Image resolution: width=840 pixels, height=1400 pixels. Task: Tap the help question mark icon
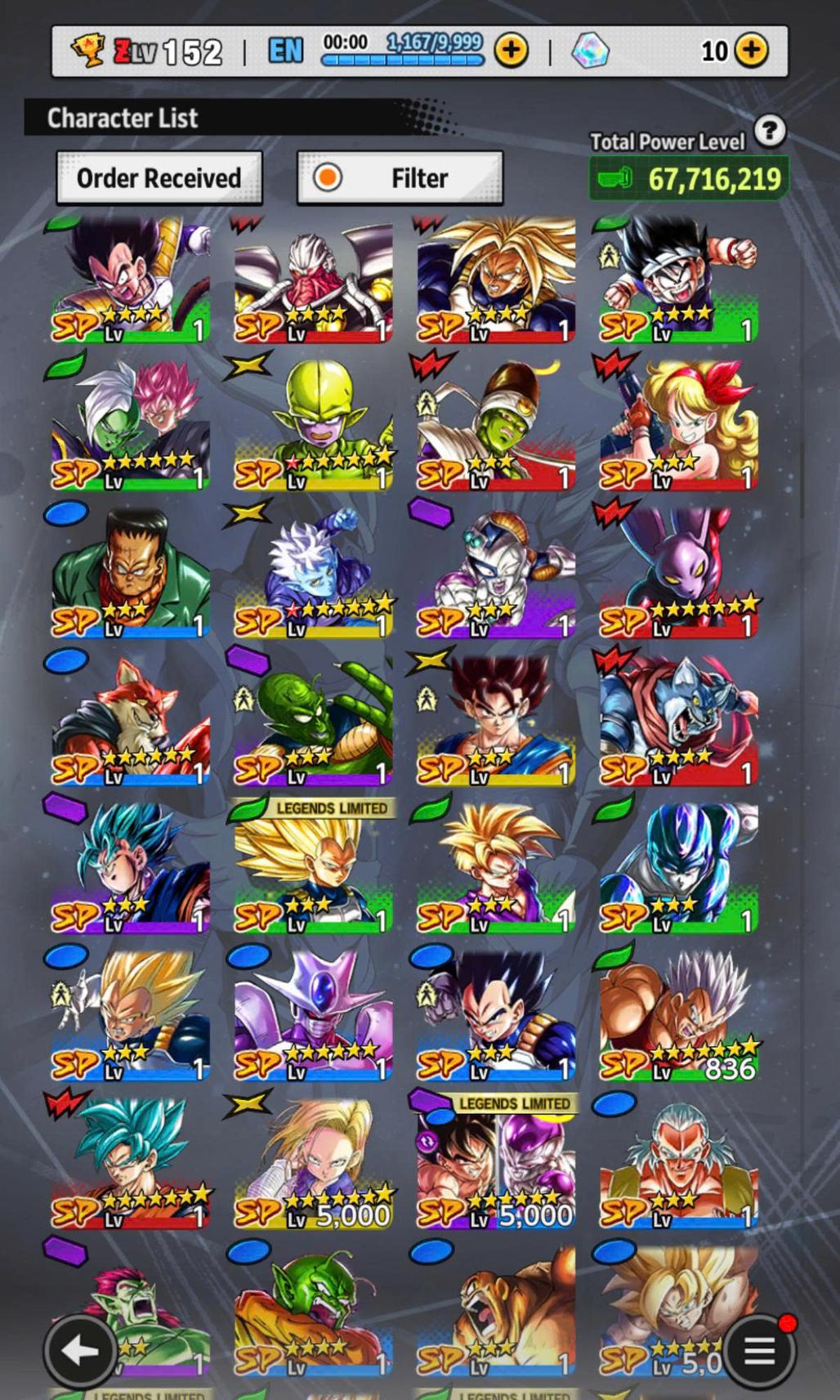tap(770, 131)
